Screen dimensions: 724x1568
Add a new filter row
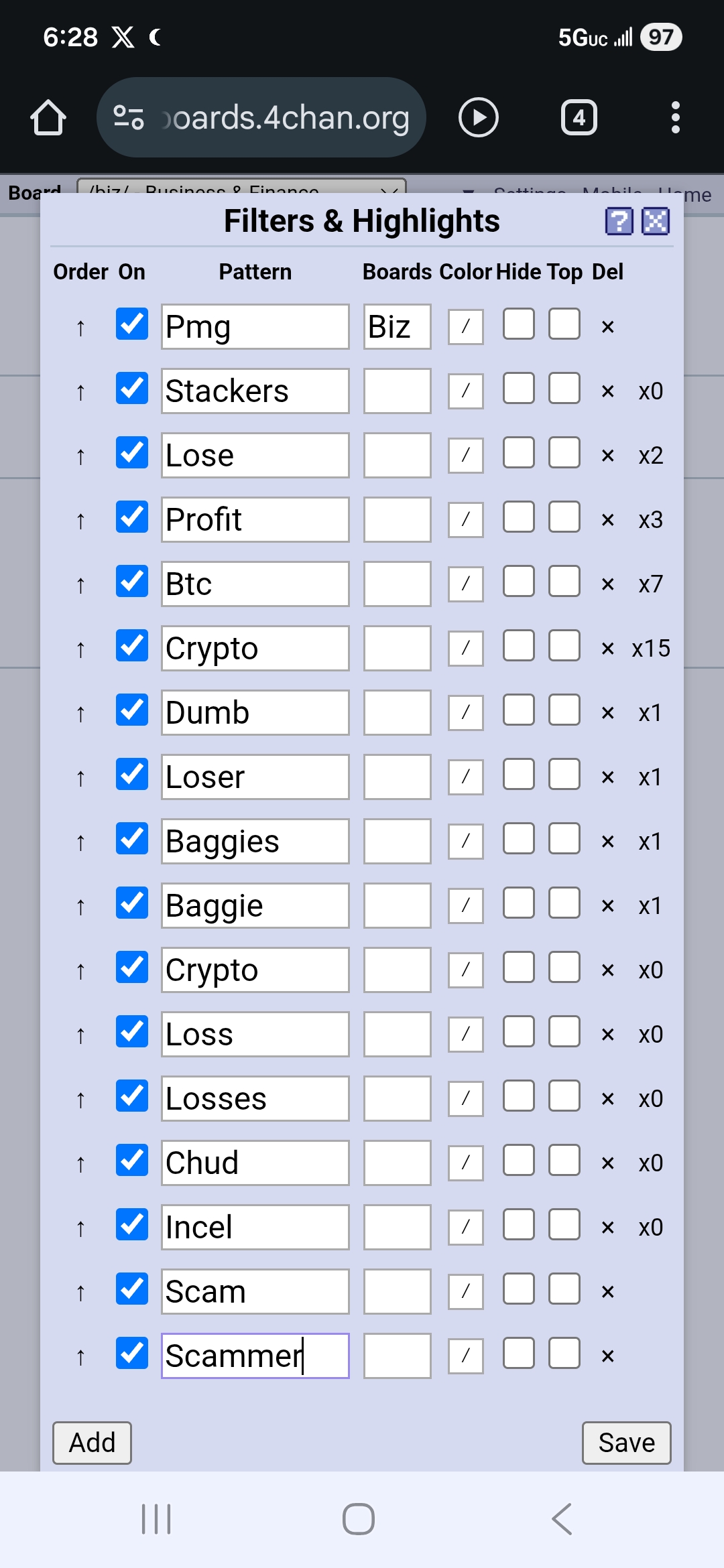click(92, 1443)
